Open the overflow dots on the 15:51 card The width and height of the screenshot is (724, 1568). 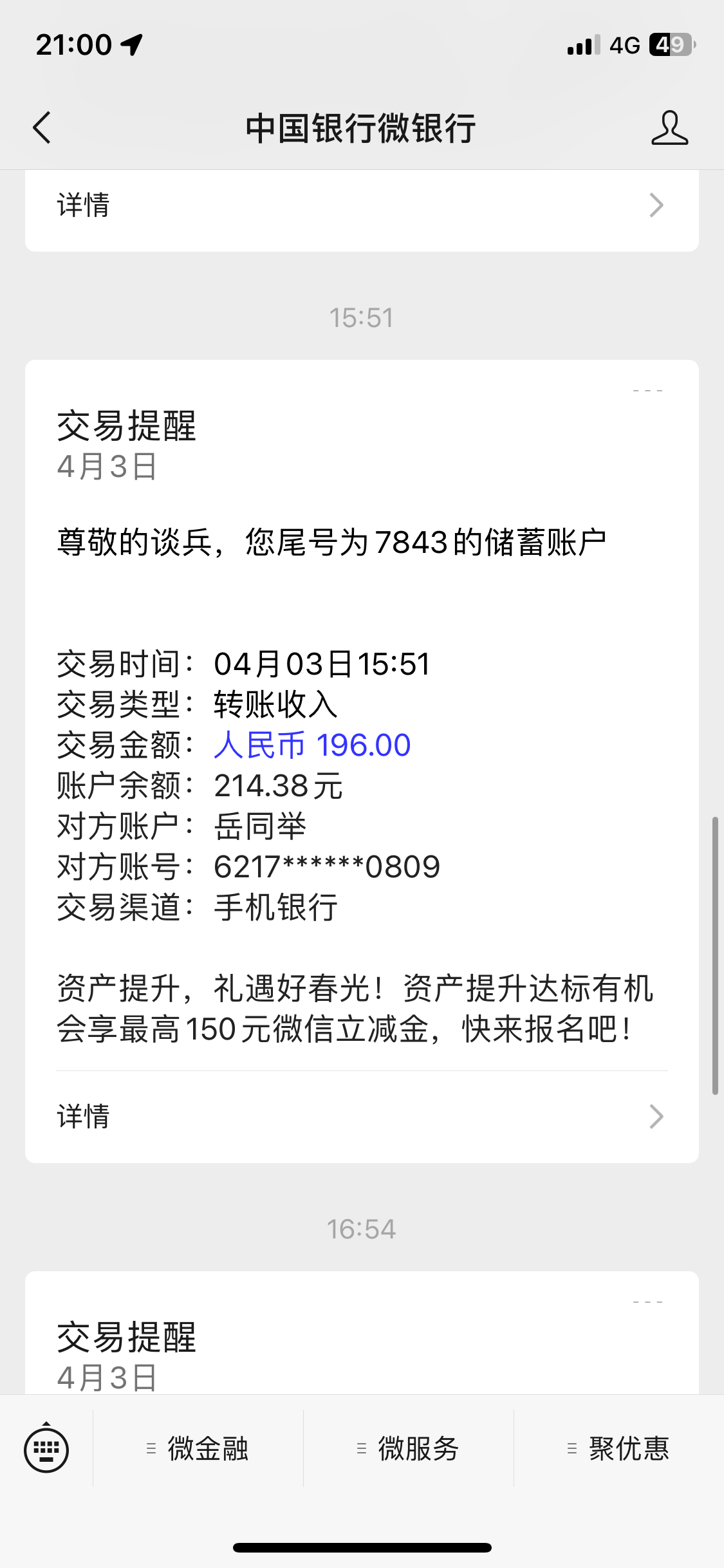[x=647, y=391]
